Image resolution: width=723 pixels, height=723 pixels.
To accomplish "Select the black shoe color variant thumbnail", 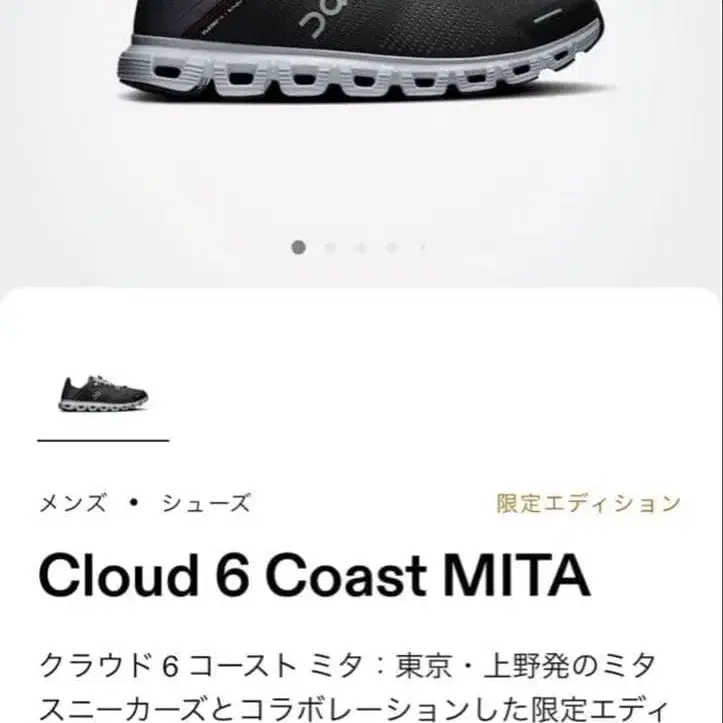I will (x=103, y=393).
